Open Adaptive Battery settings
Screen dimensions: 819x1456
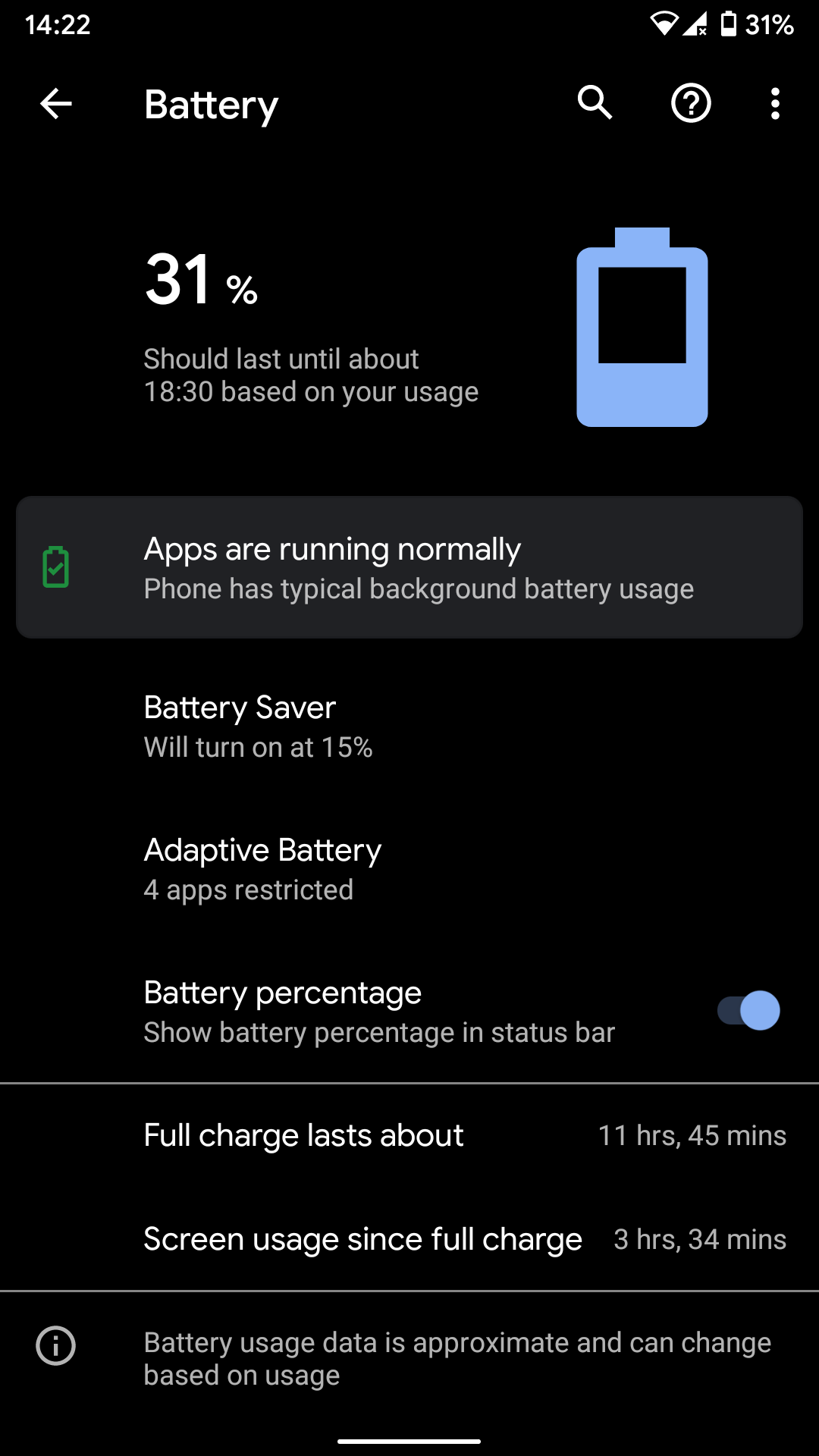point(409,868)
